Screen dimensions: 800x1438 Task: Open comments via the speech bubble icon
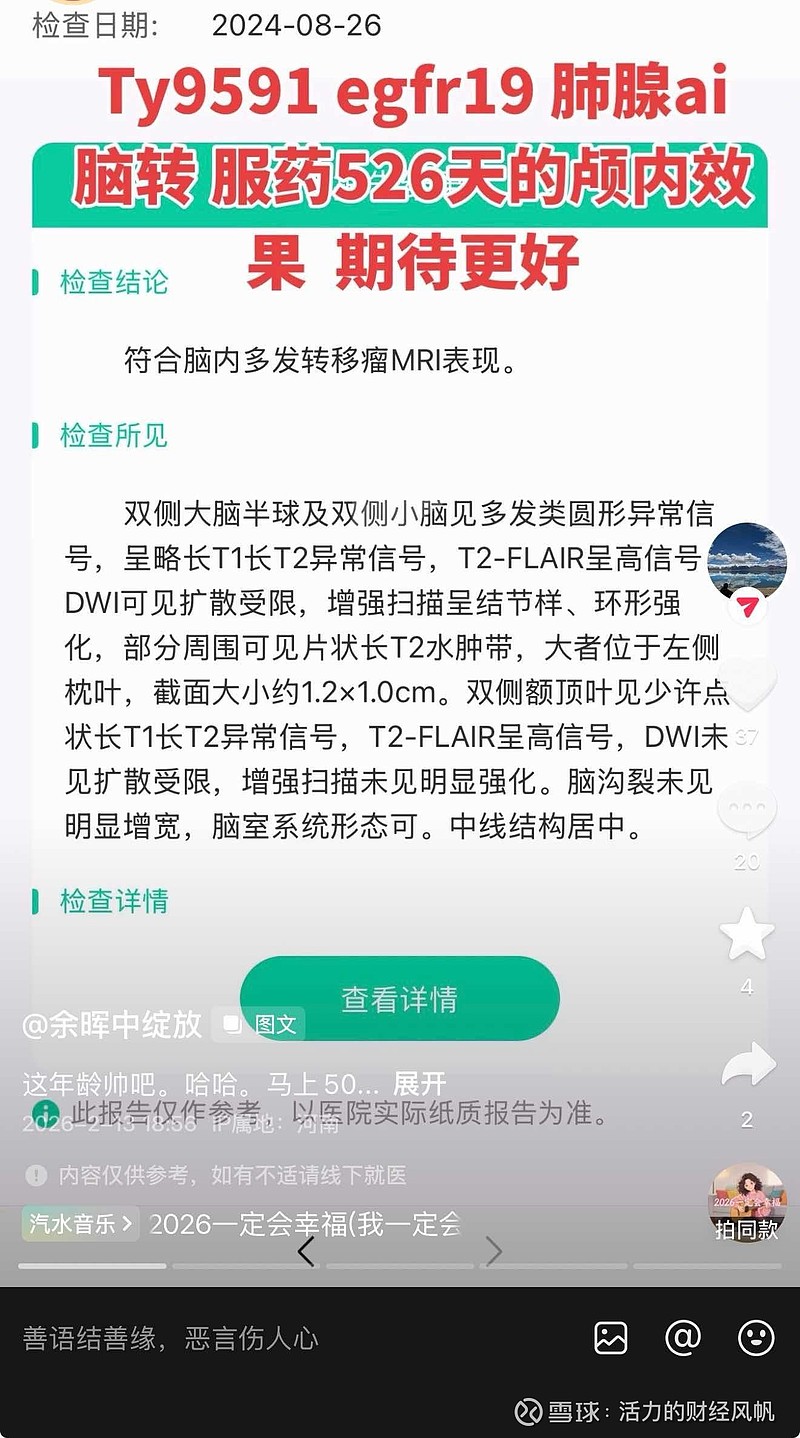click(748, 810)
